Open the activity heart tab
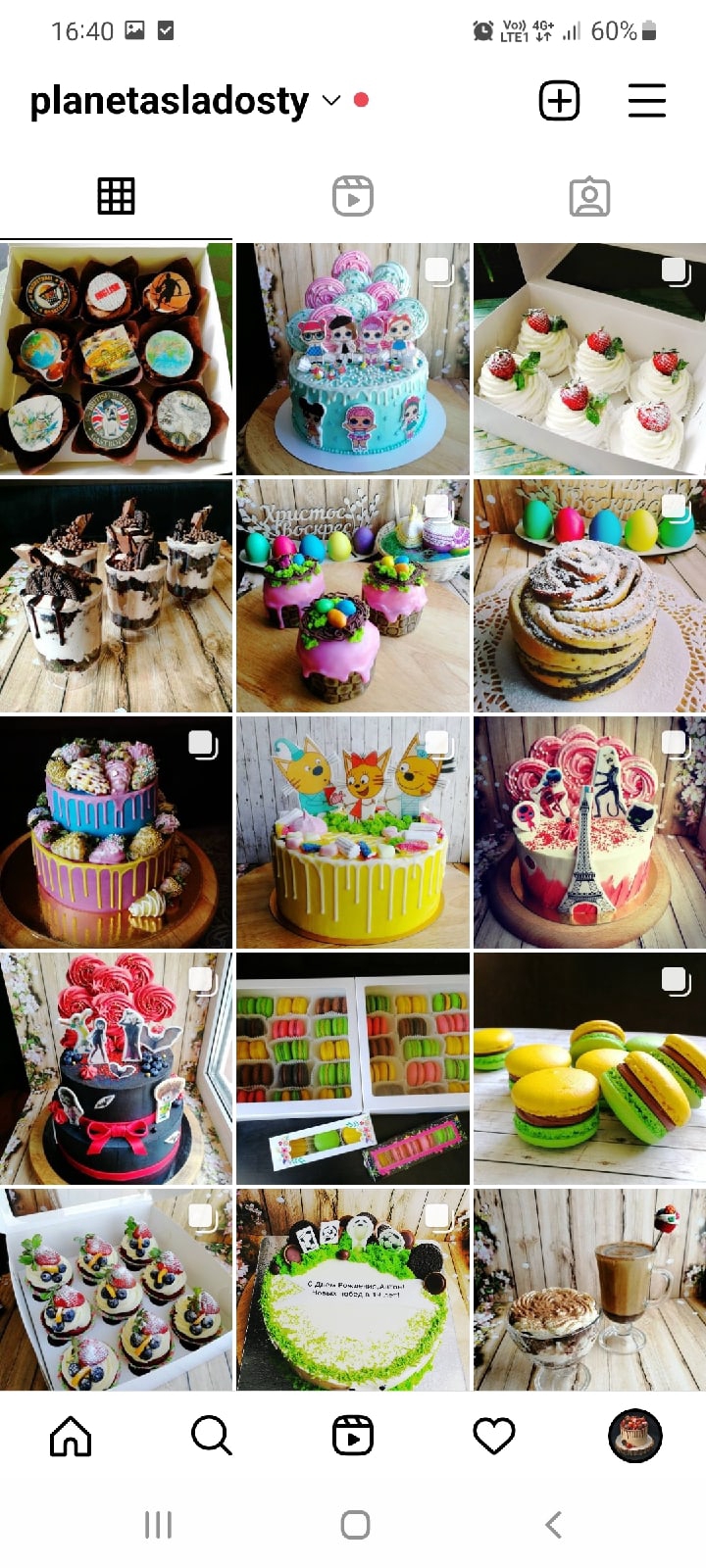 494,1437
